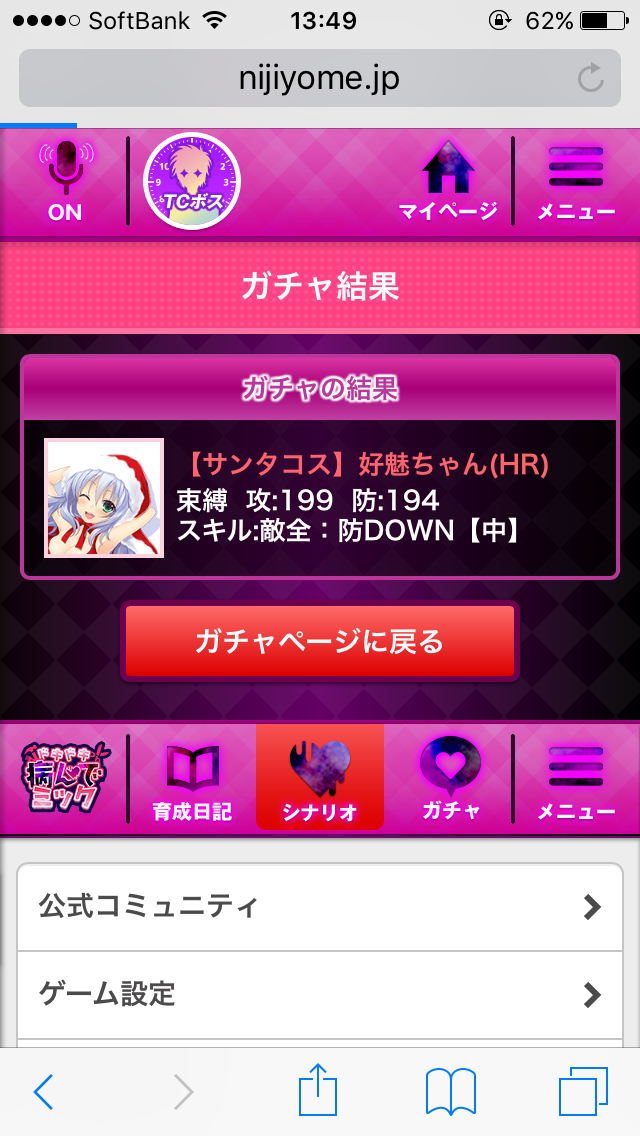The width and height of the screenshot is (640, 1136).
Task: Toggle the microphone sound ON button
Action: coord(65,181)
